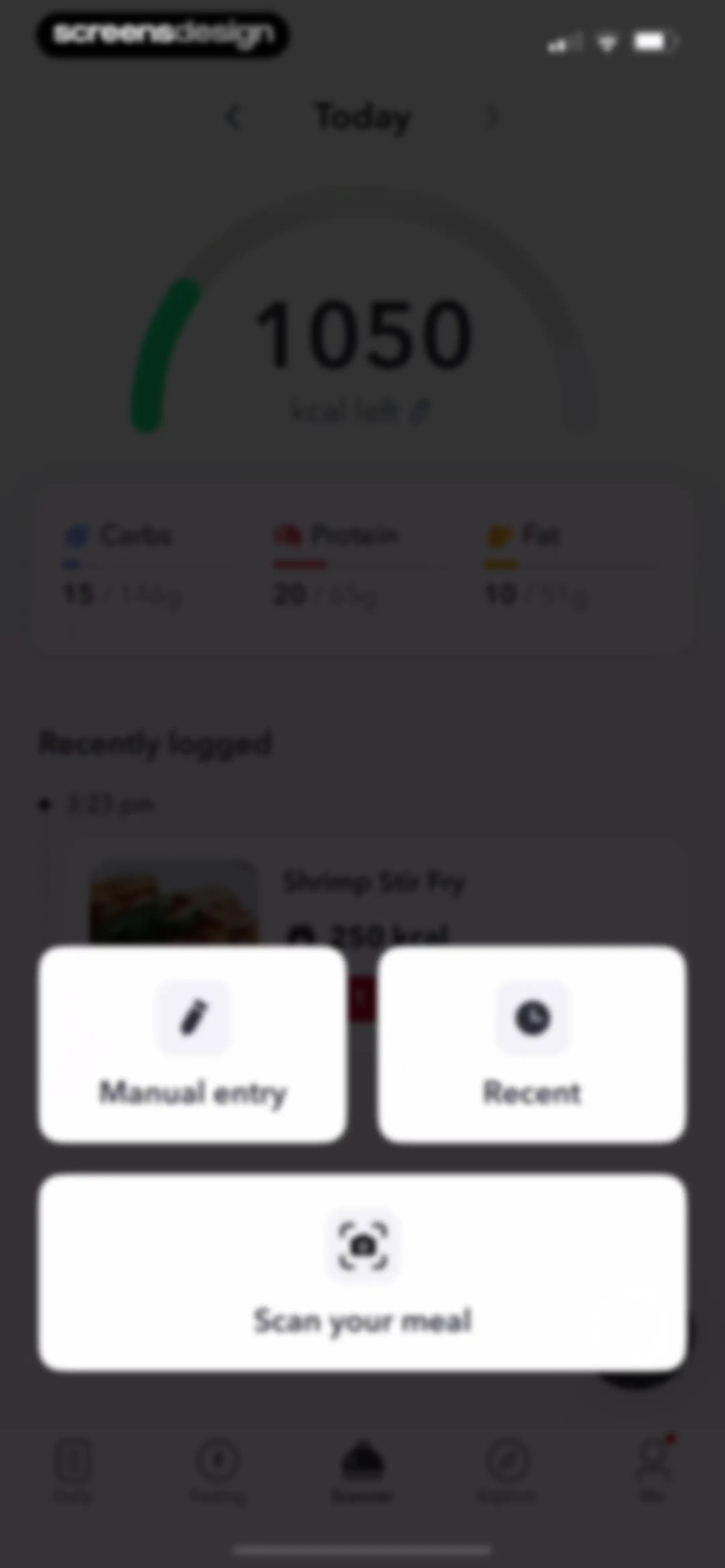Screen dimensions: 725x1568
Task: Choose Manual entry to log food
Action: coord(192,1045)
